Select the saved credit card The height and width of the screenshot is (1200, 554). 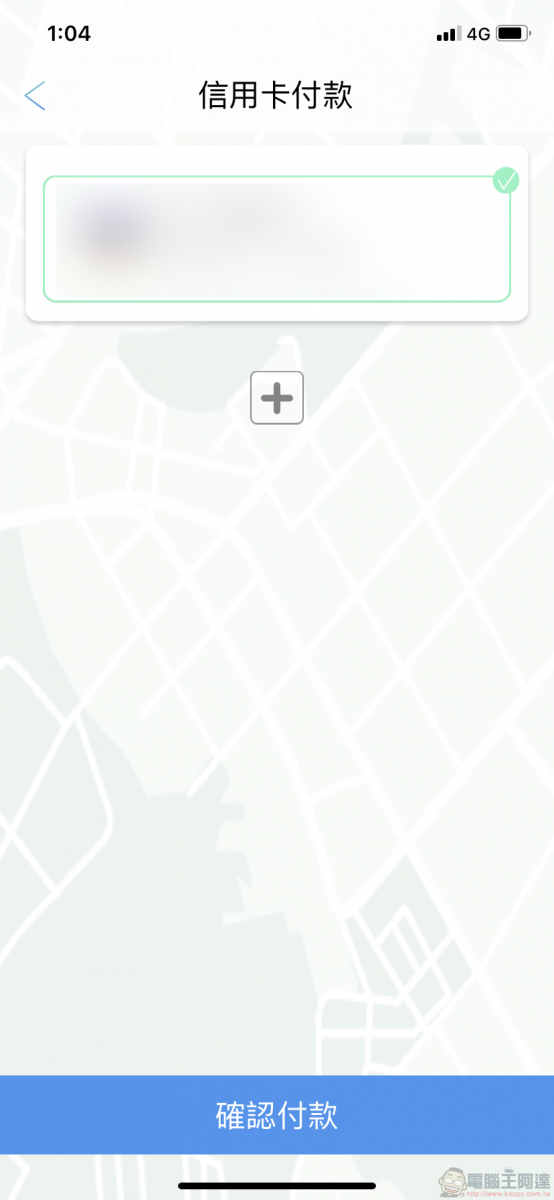pos(277,239)
